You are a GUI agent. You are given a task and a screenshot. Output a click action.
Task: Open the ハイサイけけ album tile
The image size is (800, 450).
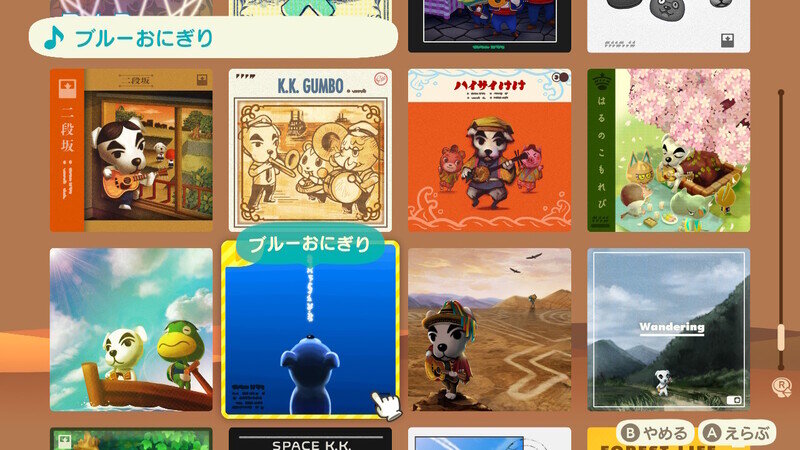tap(489, 150)
